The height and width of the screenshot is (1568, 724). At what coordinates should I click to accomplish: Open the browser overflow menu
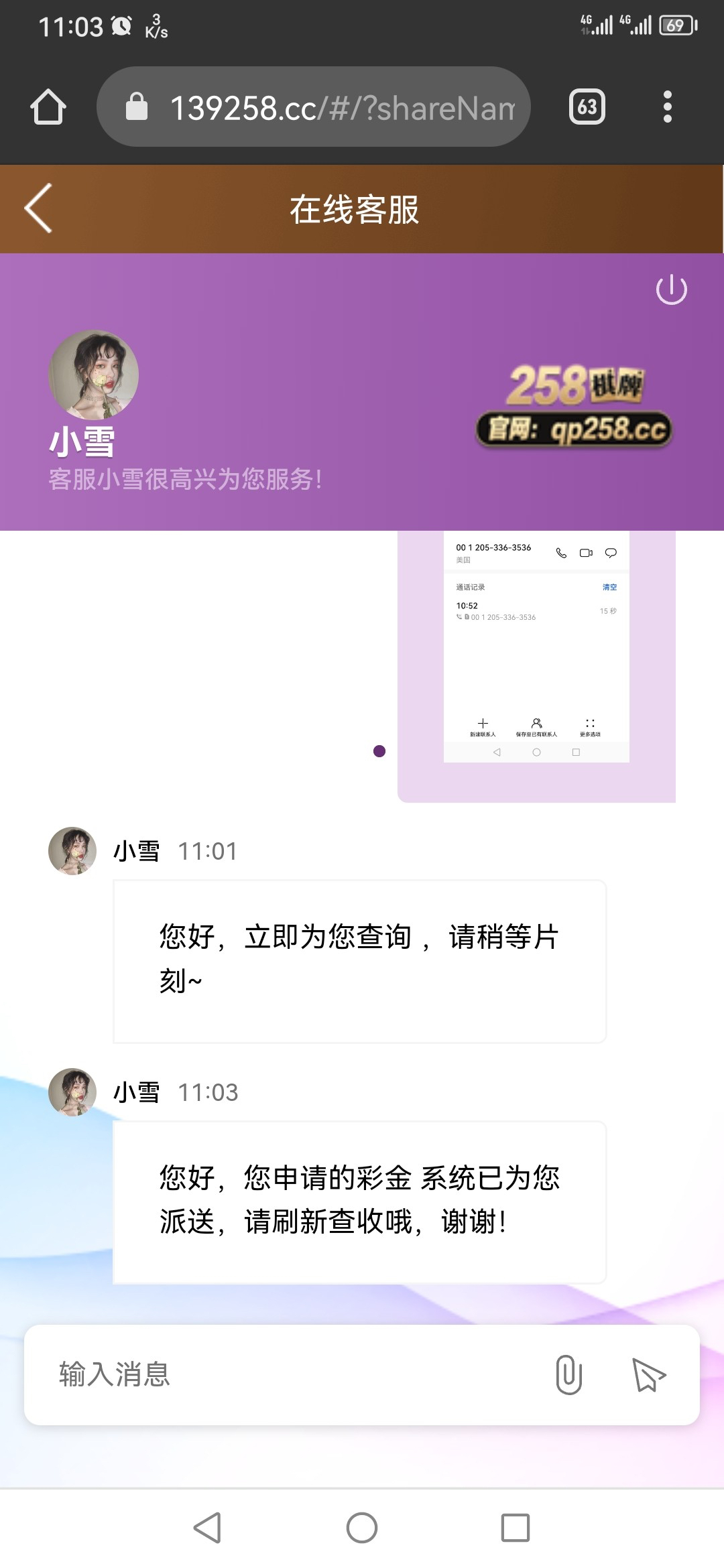coord(667,107)
